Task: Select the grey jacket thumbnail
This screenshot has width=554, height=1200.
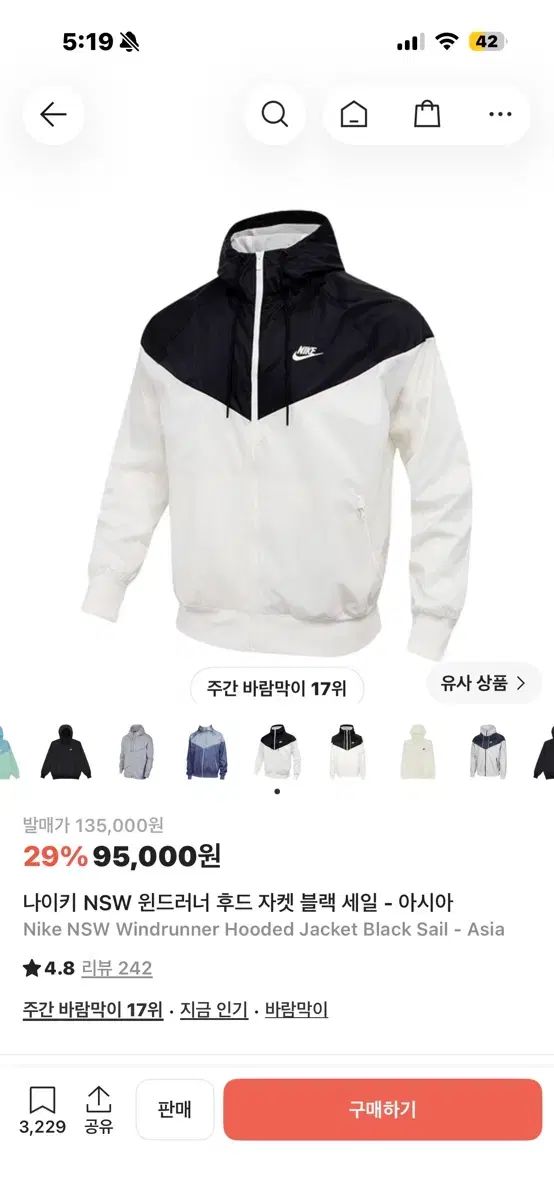Action: tap(137, 752)
